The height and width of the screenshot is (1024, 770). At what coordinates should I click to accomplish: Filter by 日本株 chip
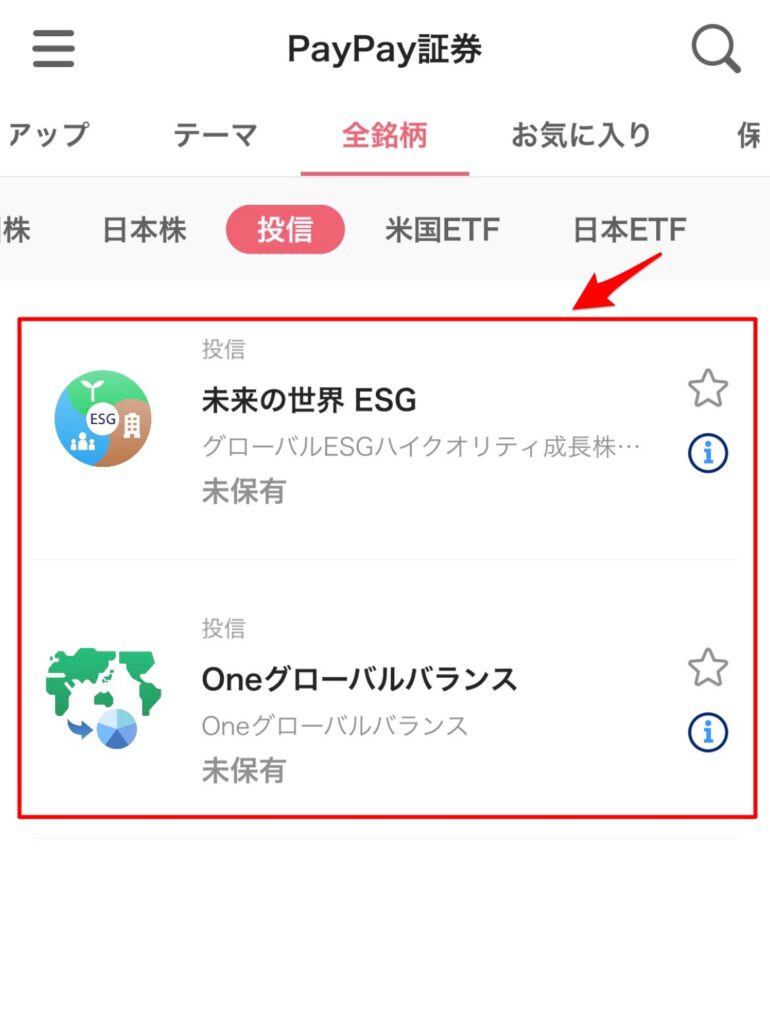[x=144, y=230]
